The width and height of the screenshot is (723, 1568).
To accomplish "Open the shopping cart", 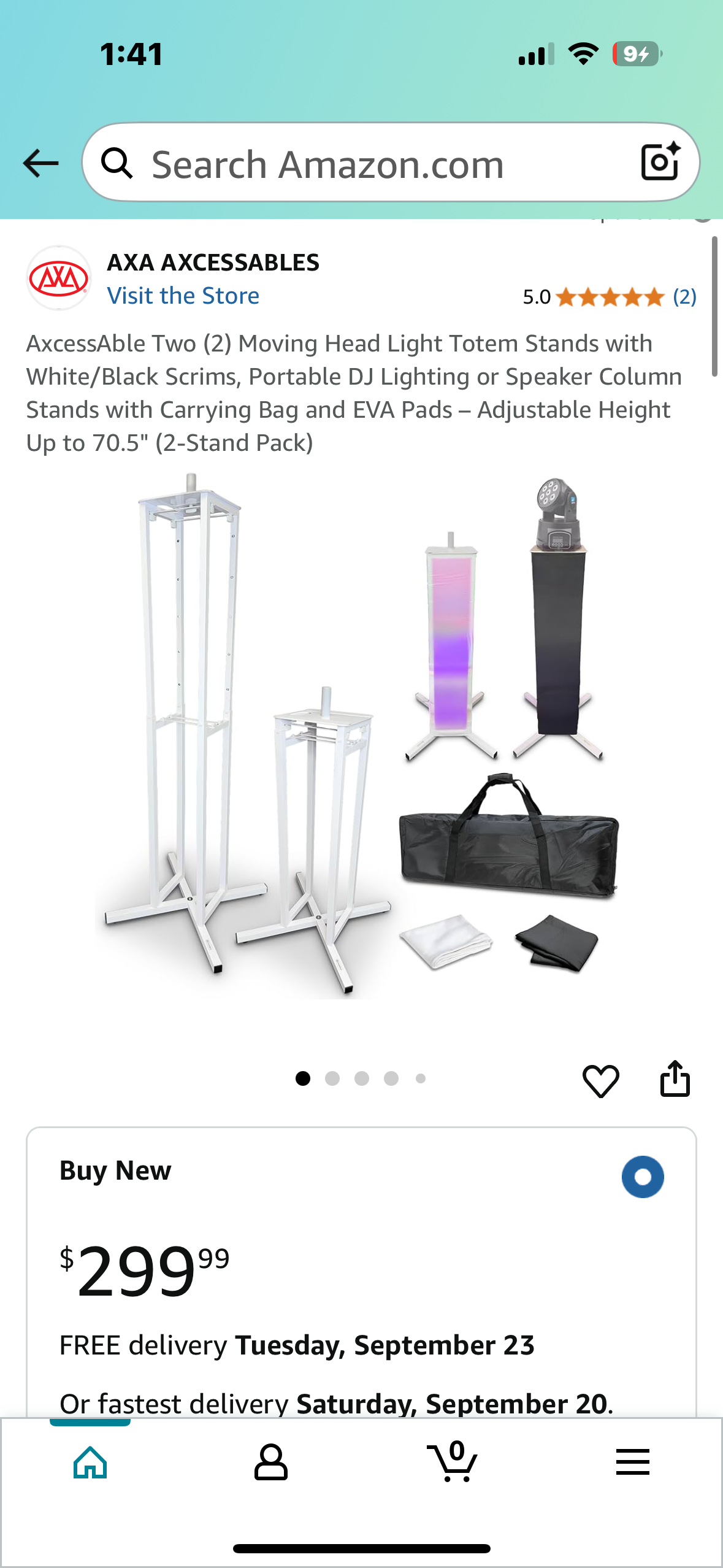I will [453, 1462].
